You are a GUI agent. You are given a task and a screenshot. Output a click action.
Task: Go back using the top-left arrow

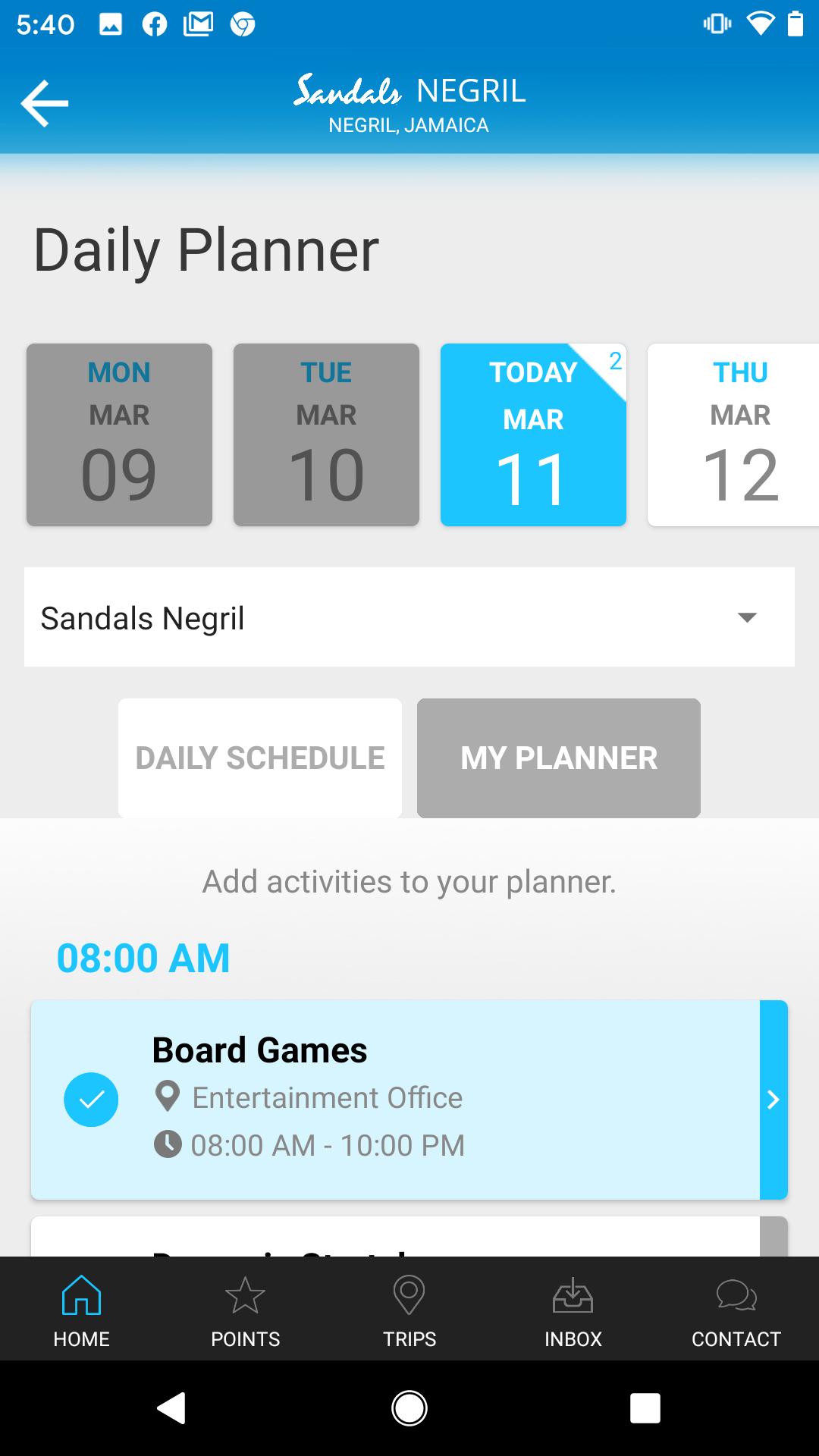[45, 103]
